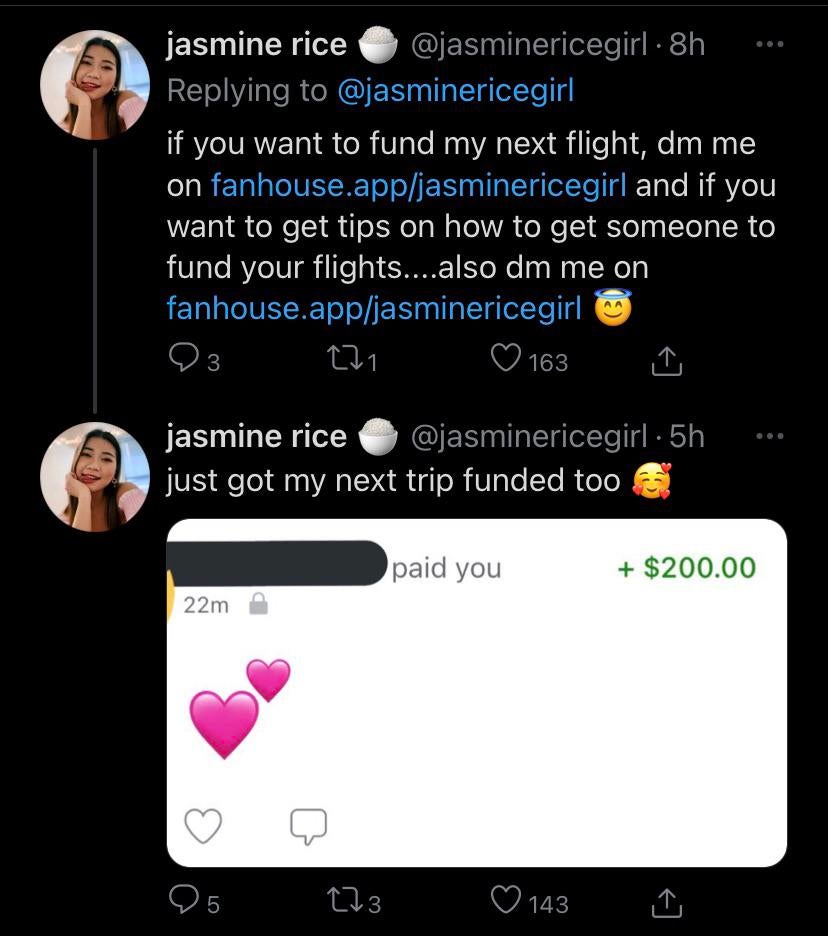Retweet the trip funded tweet
The width and height of the screenshot is (828, 936).
click(x=344, y=902)
